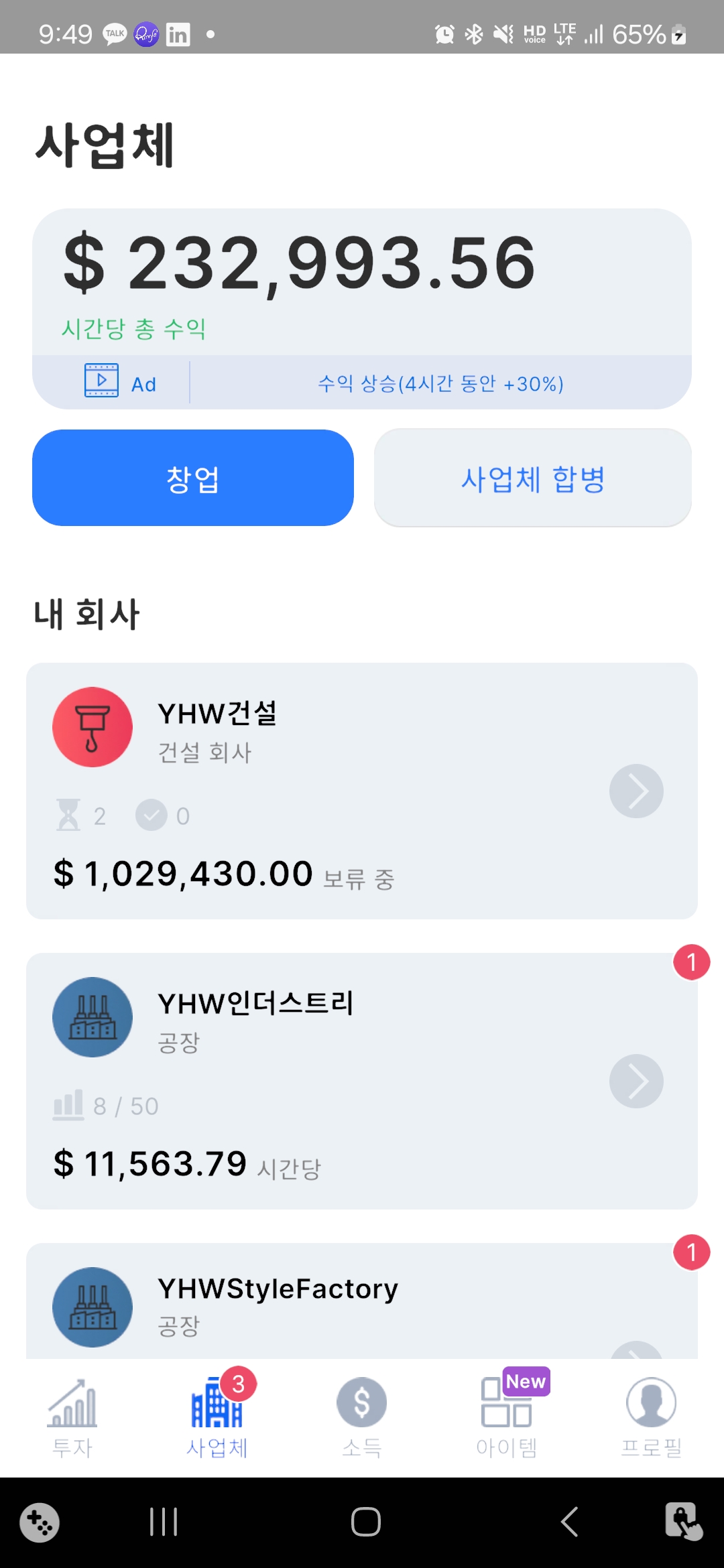Viewport: 724px width, 1568px height.
Task: Tap the arrow on the YHW건설 card
Action: point(636,791)
